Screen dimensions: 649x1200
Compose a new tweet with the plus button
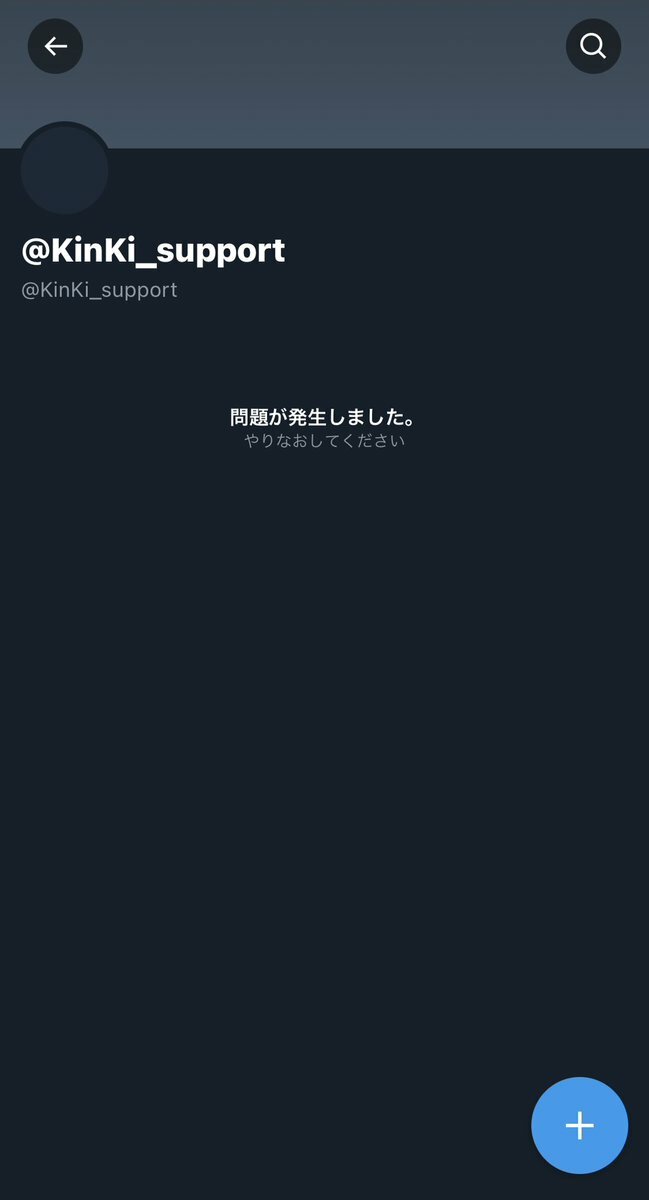point(580,1125)
